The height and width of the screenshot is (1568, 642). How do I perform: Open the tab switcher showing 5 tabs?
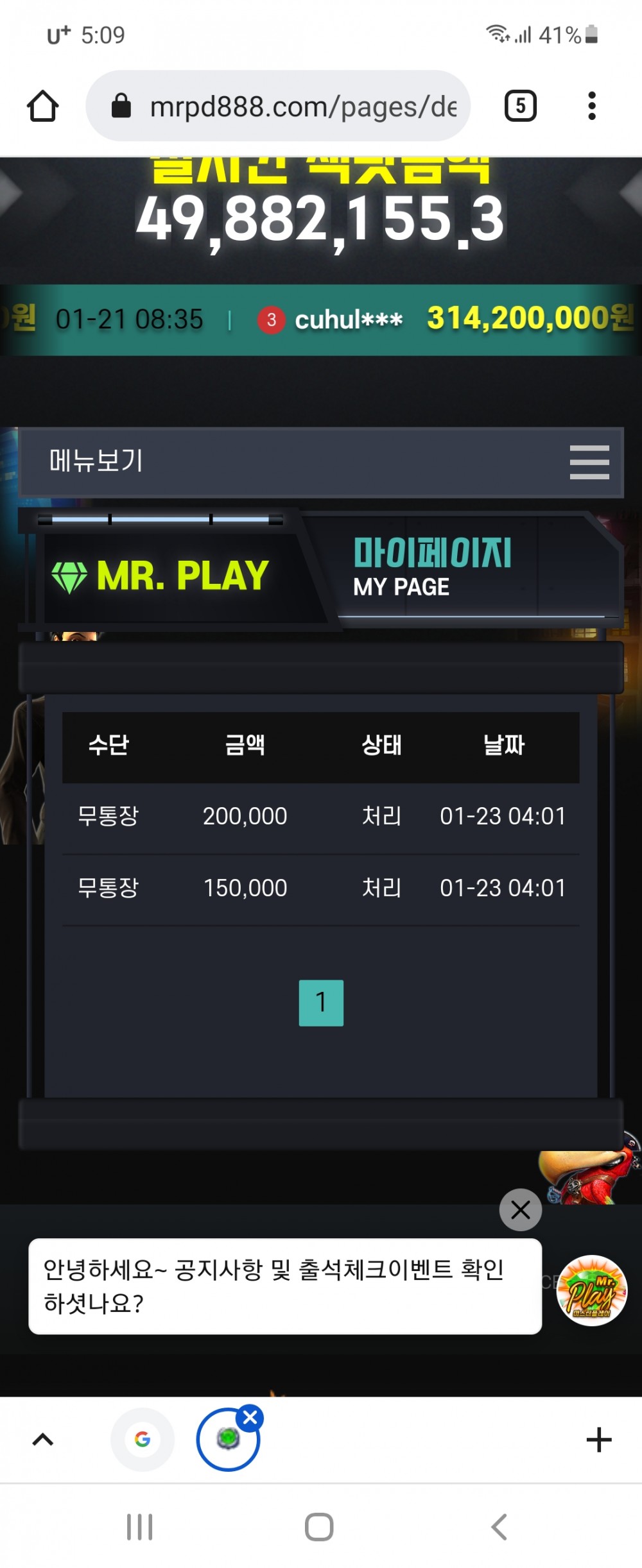[x=520, y=106]
